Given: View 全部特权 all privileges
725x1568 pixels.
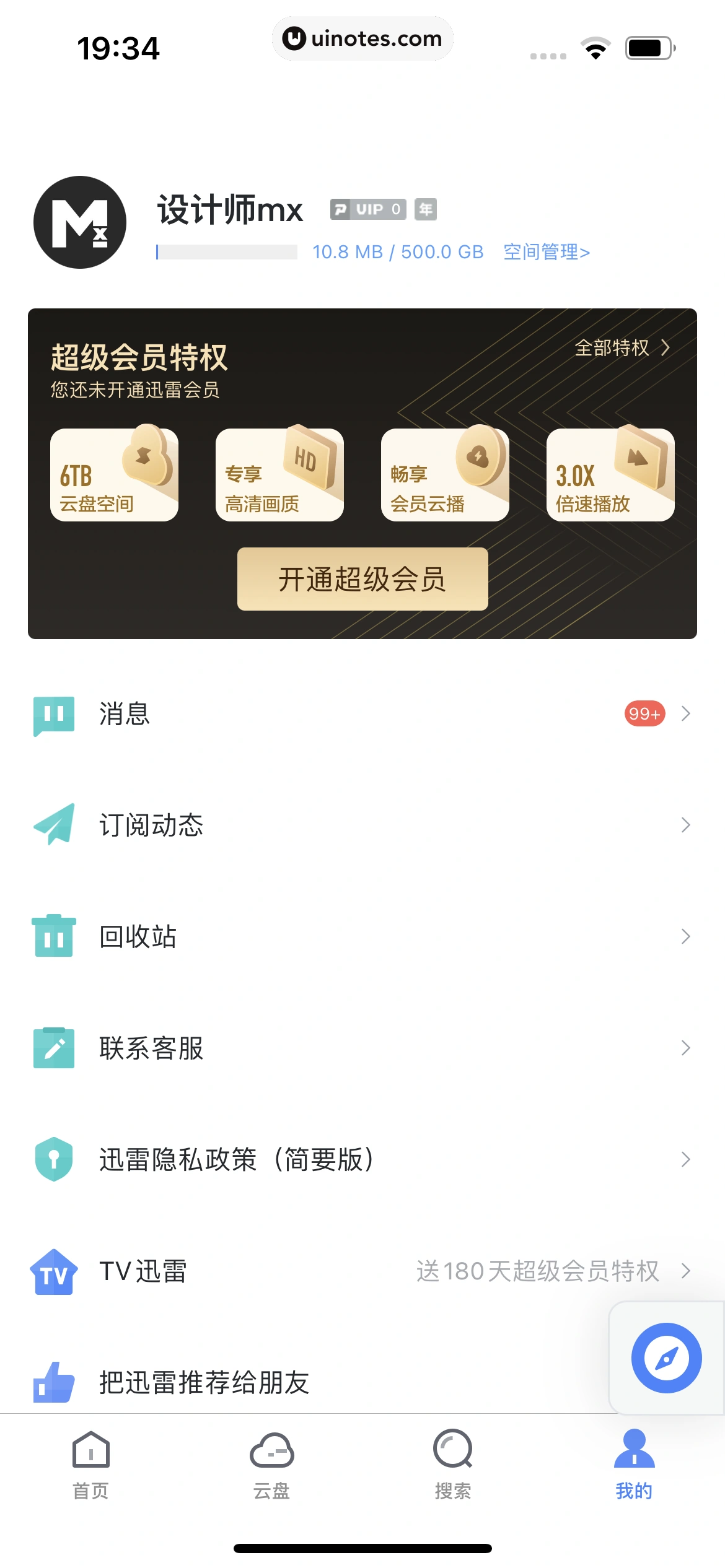Looking at the screenshot, I should pyautogui.click(x=622, y=347).
